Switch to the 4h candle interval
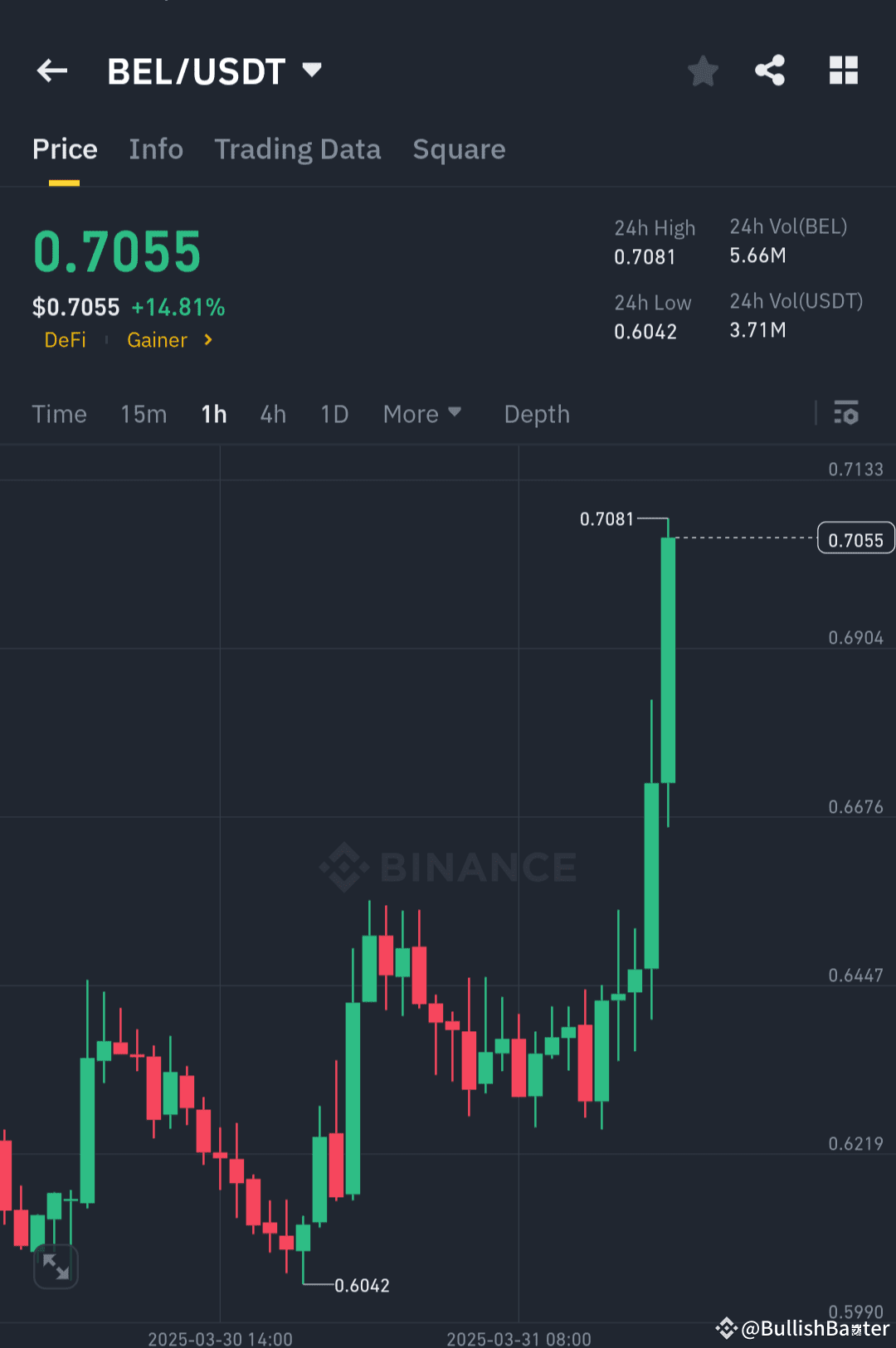The width and height of the screenshot is (896, 1348). (x=272, y=413)
